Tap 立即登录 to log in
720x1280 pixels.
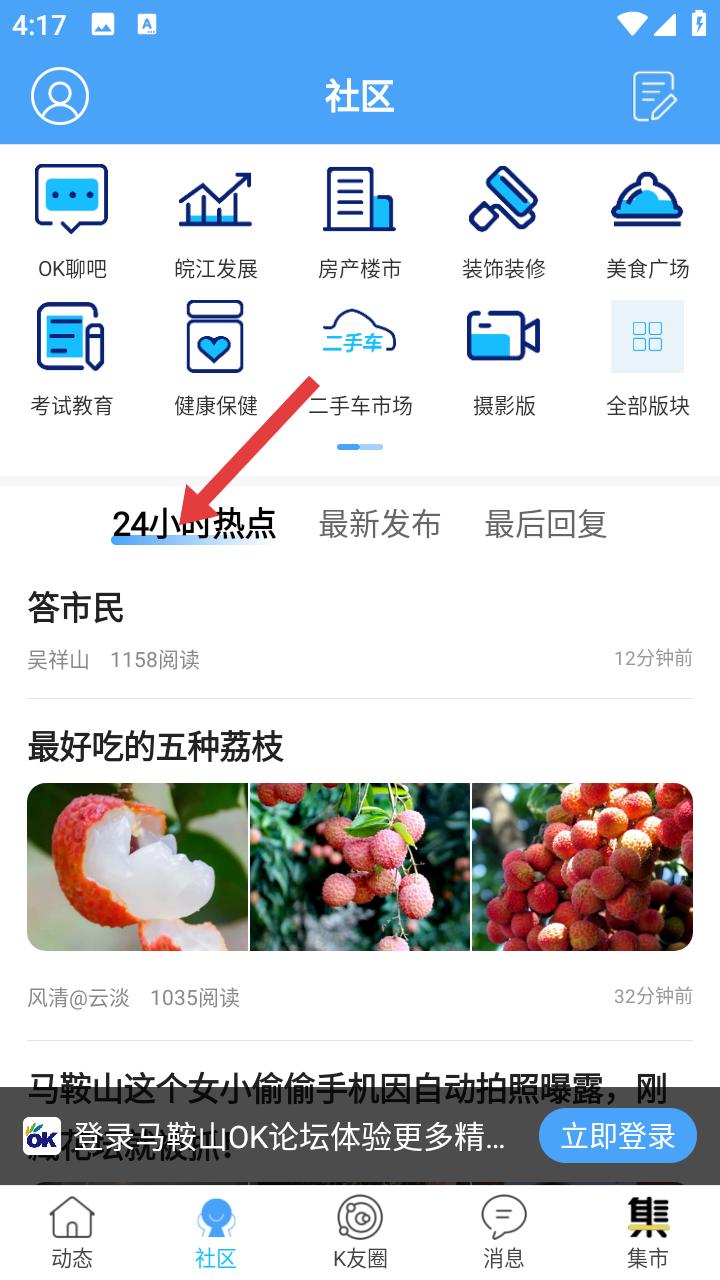(617, 1136)
